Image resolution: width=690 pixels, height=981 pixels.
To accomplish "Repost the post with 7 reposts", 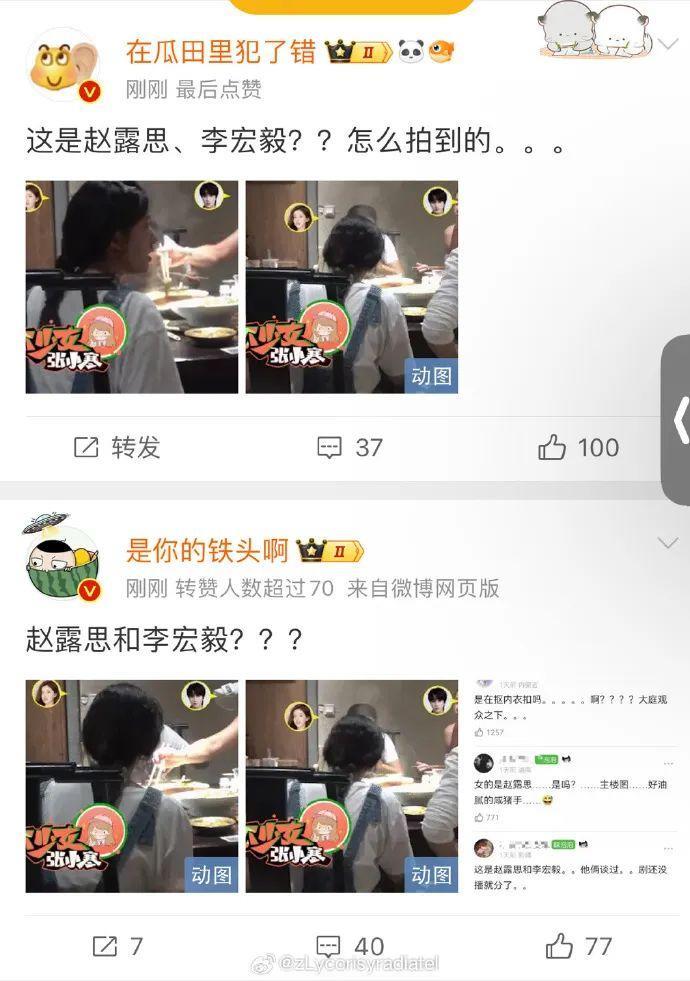I will tap(118, 945).
